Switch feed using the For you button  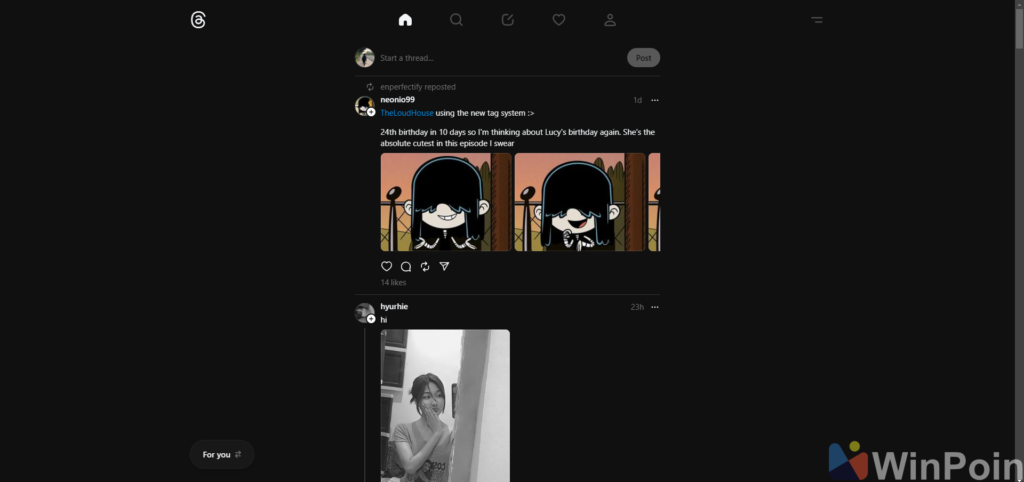[222, 454]
